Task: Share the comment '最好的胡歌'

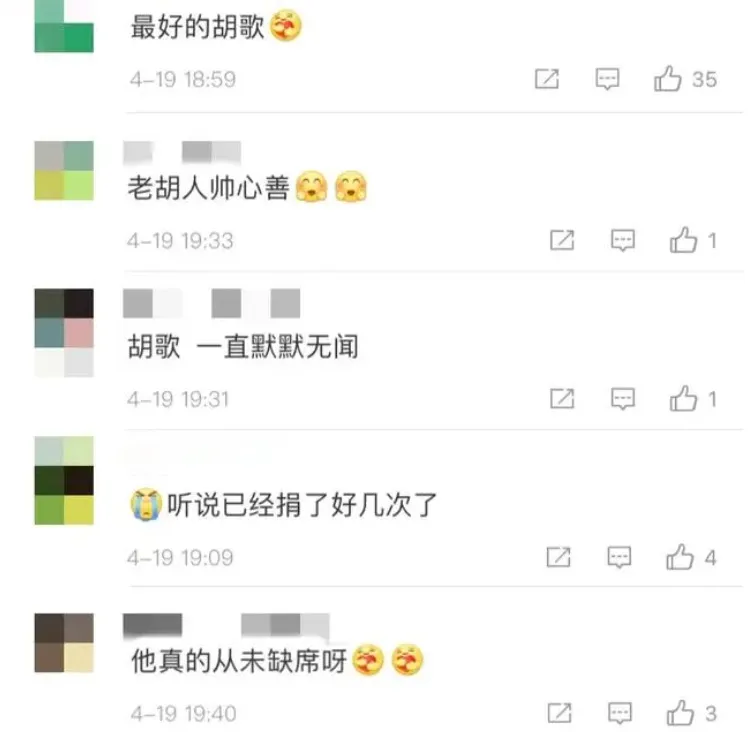Action: pyautogui.click(x=547, y=80)
